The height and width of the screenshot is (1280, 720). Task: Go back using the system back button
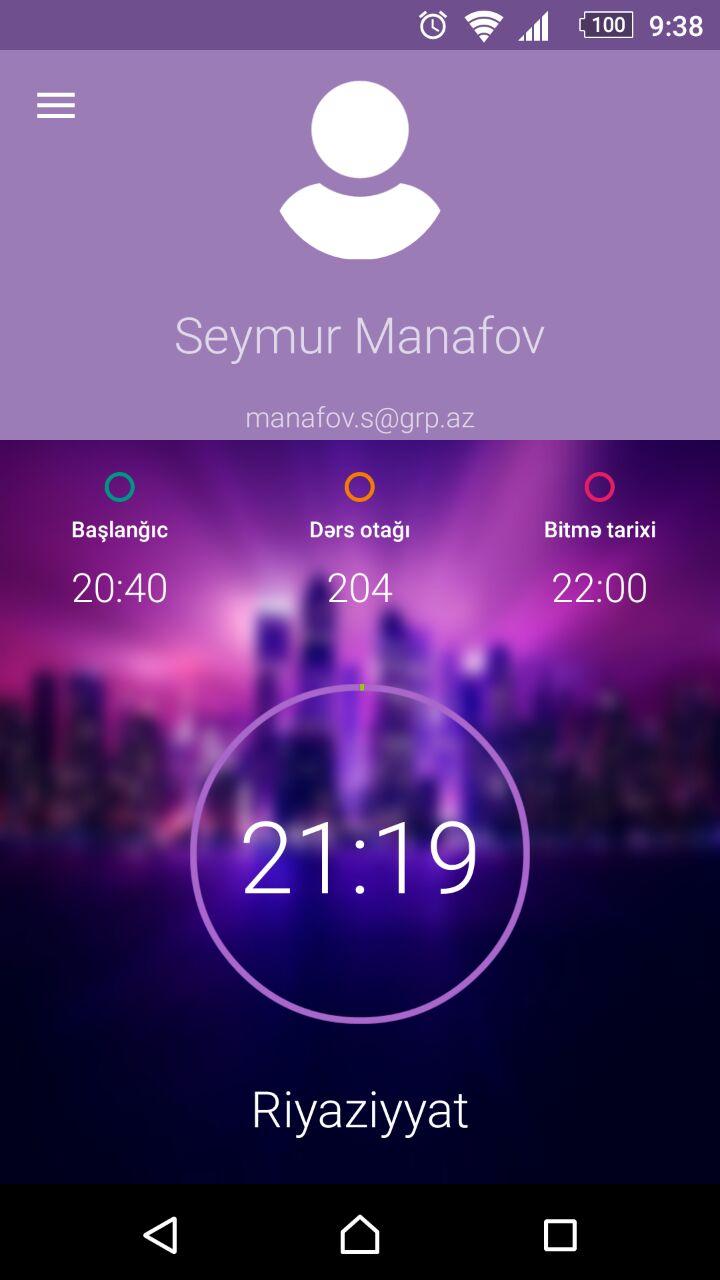161,1234
